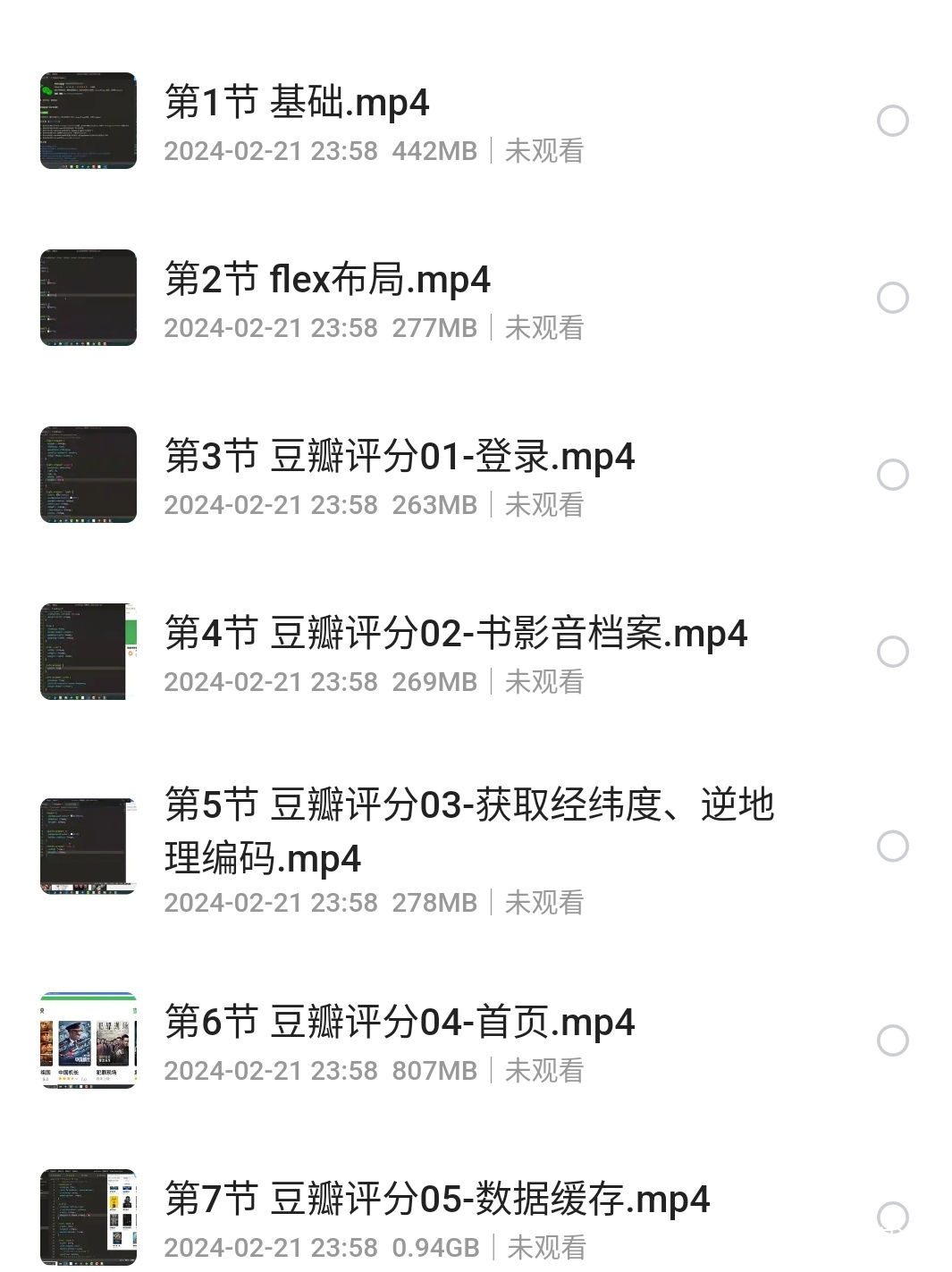Mark the 第2节 flex布局.mp4 selection circle
This screenshot has width=952, height=1272.
pyautogui.click(x=892, y=298)
